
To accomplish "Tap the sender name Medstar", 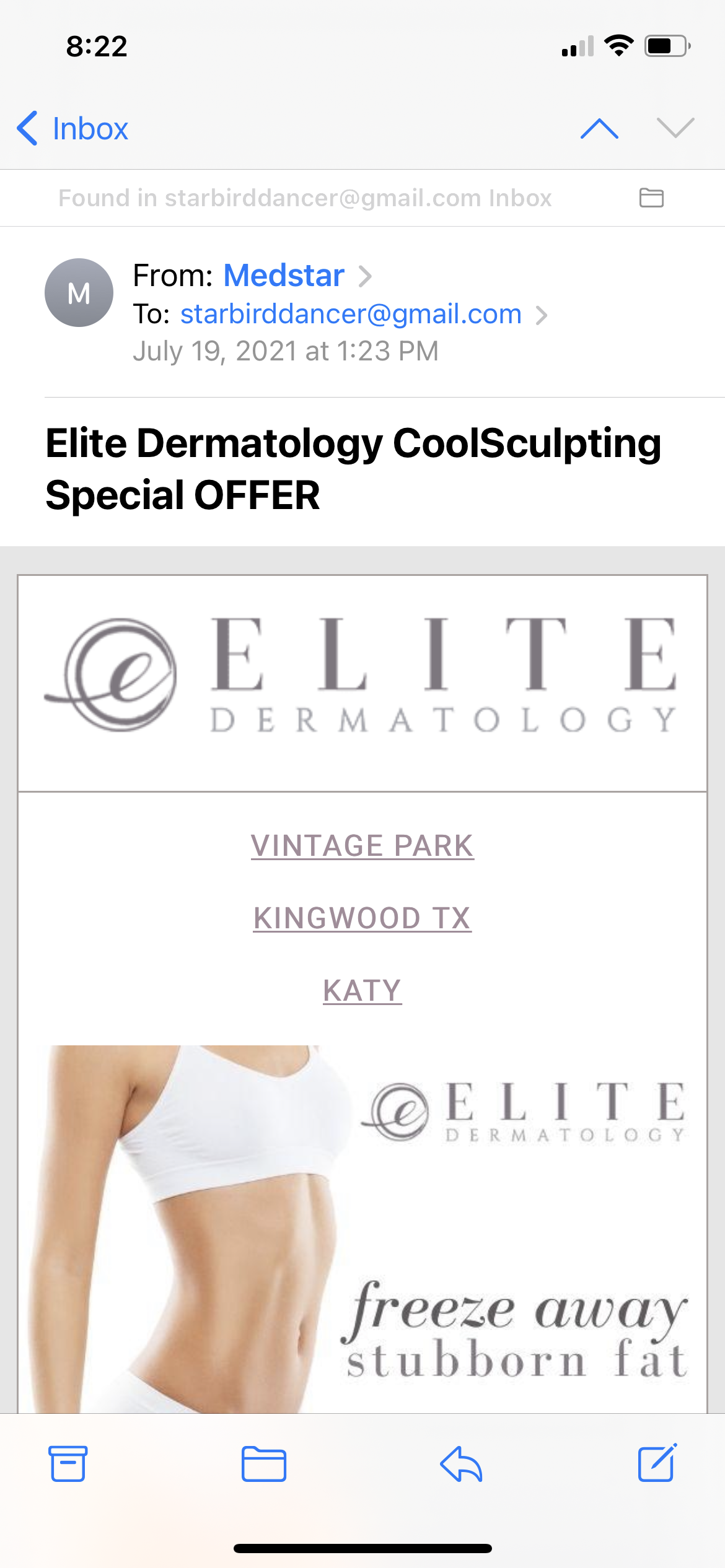I will pos(283,276).
